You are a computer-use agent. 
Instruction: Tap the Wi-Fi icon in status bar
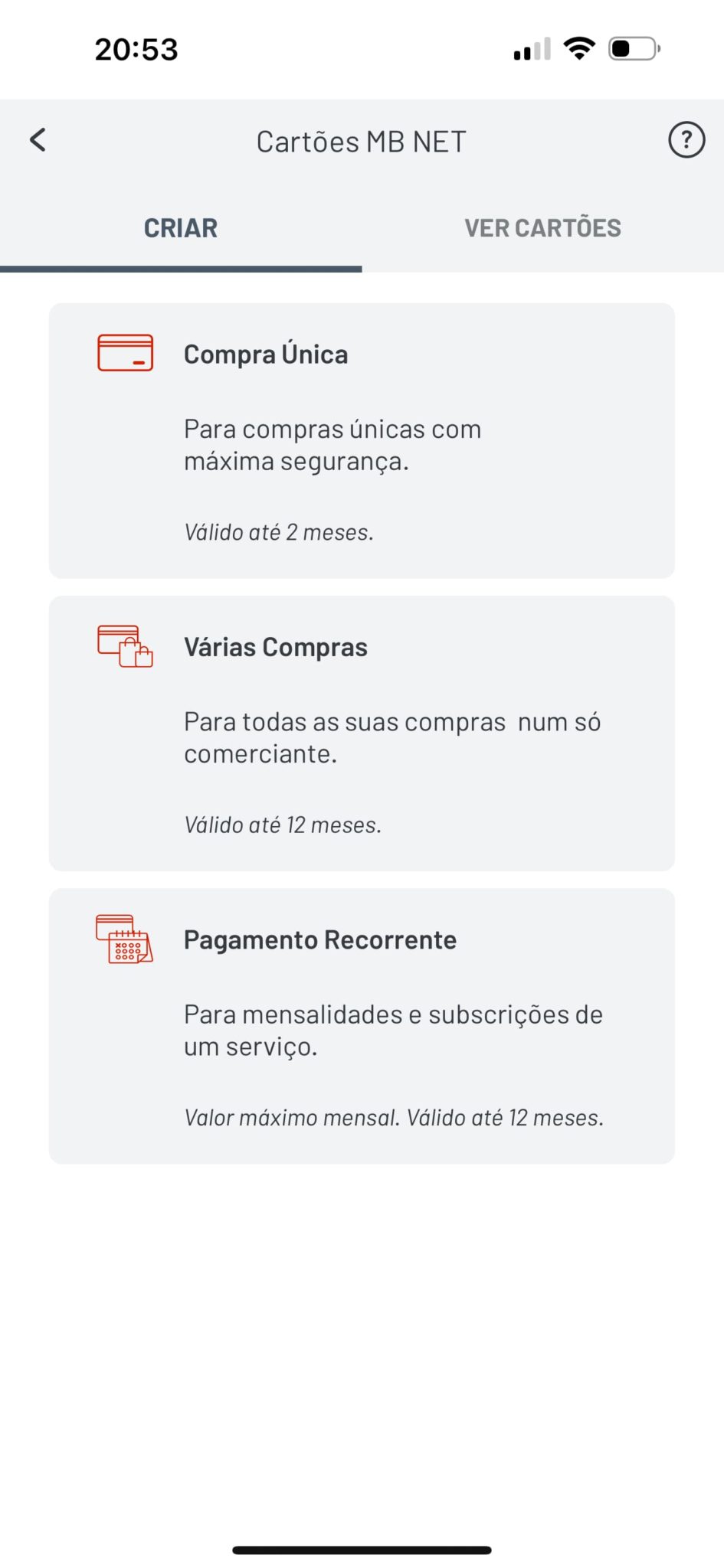tap(580, 47)
